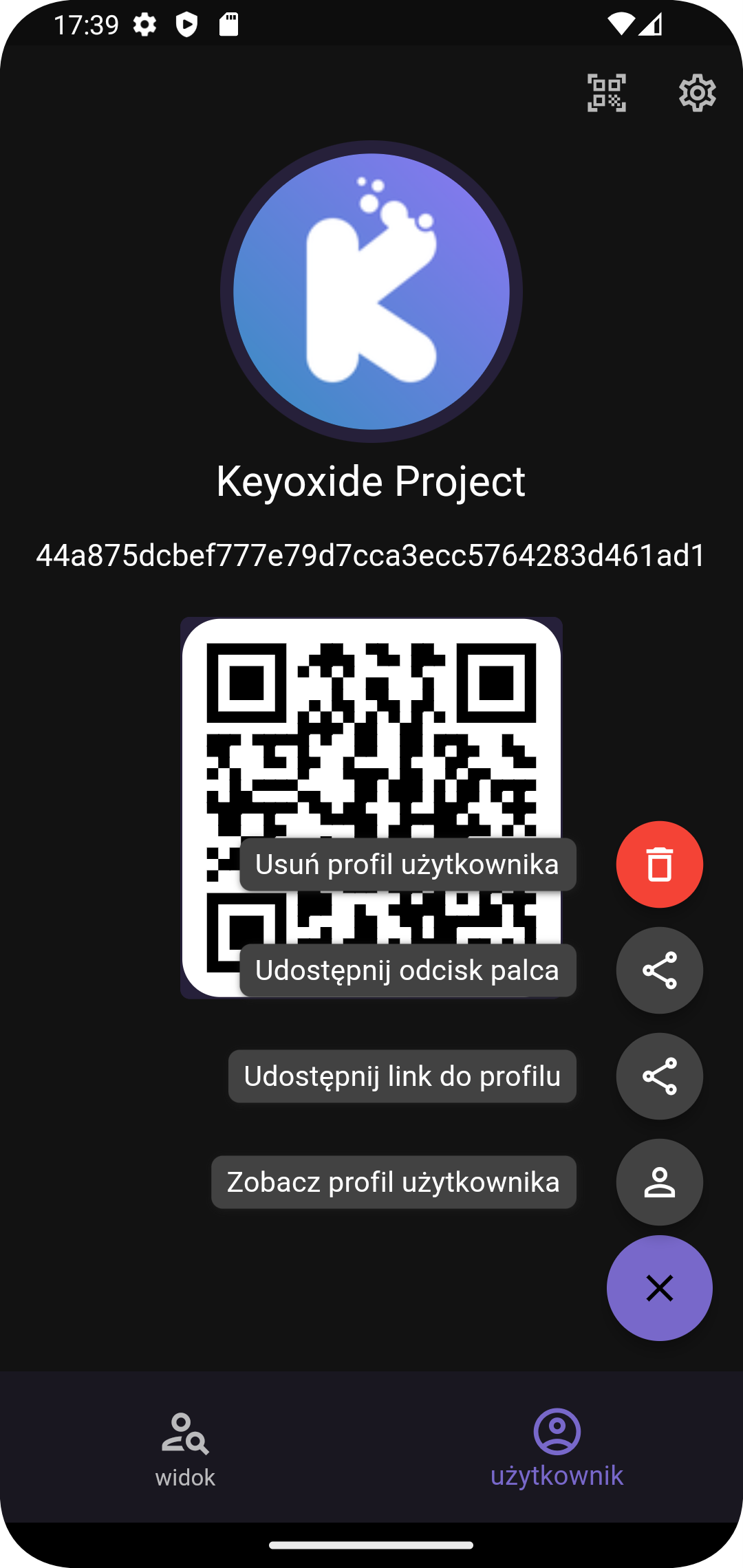Screen dimensions: 743x1568
Task: Share fingerprint via 'Udostępnij odcisk palca' icon
Action: [x=659, y=970]
